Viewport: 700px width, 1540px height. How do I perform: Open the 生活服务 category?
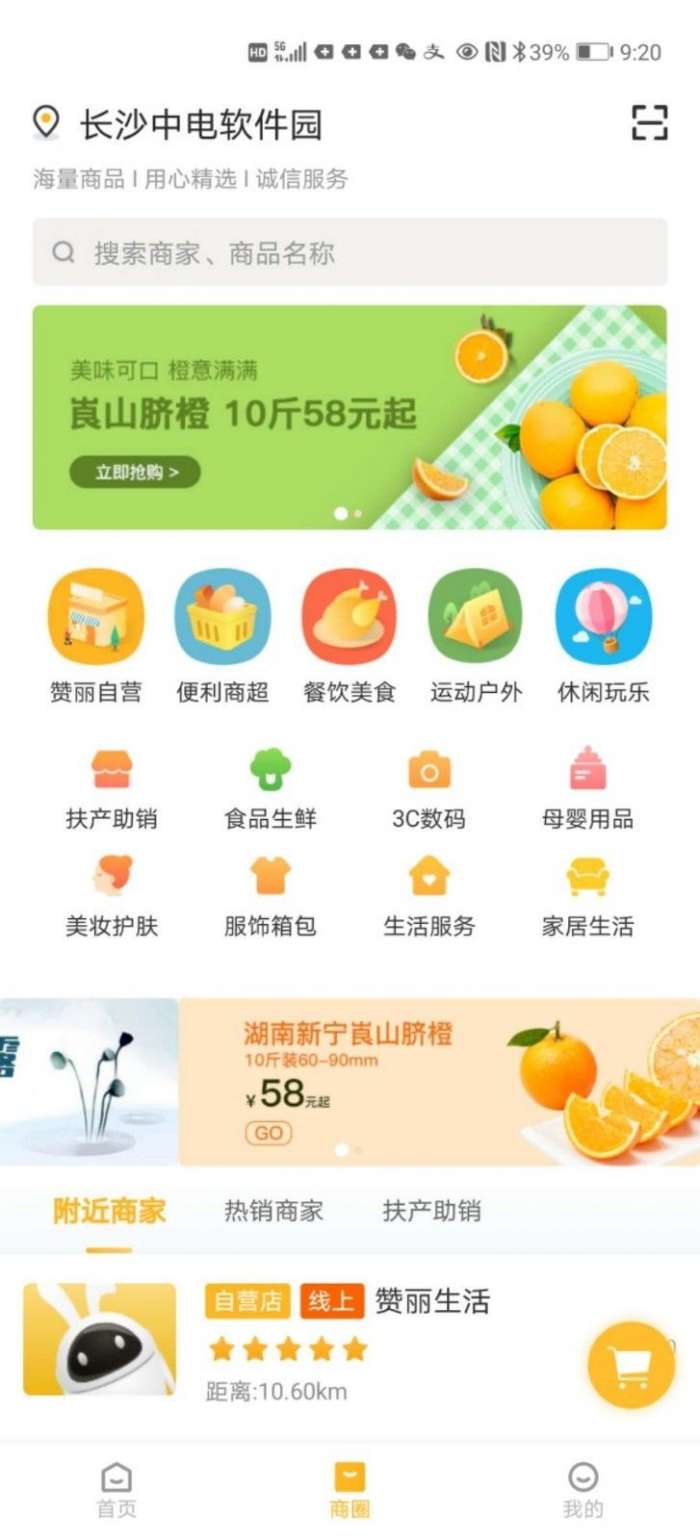[x=429, y=877]
